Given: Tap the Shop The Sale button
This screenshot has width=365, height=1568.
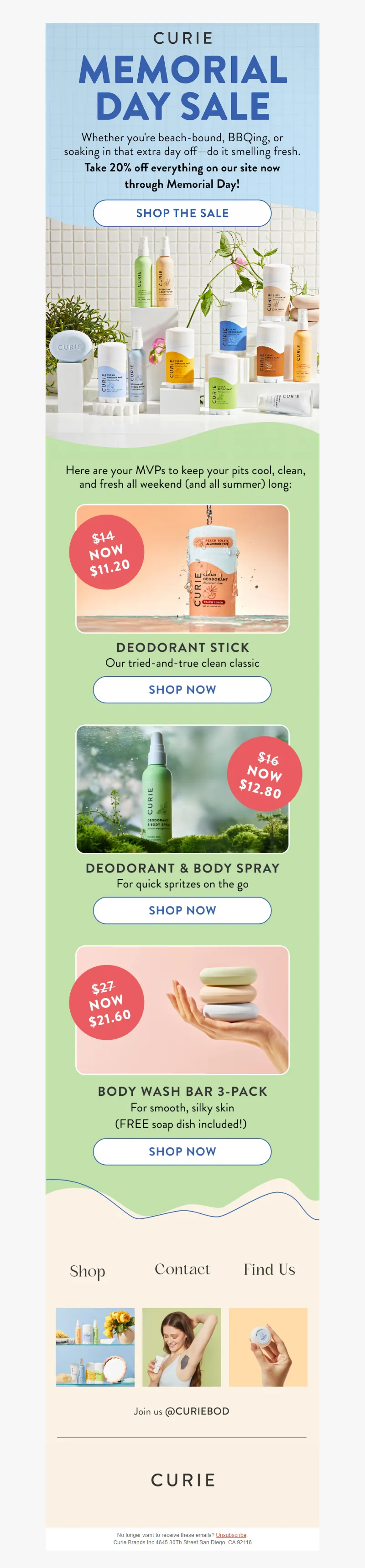Looking at the screenshot, I should 182,213.
